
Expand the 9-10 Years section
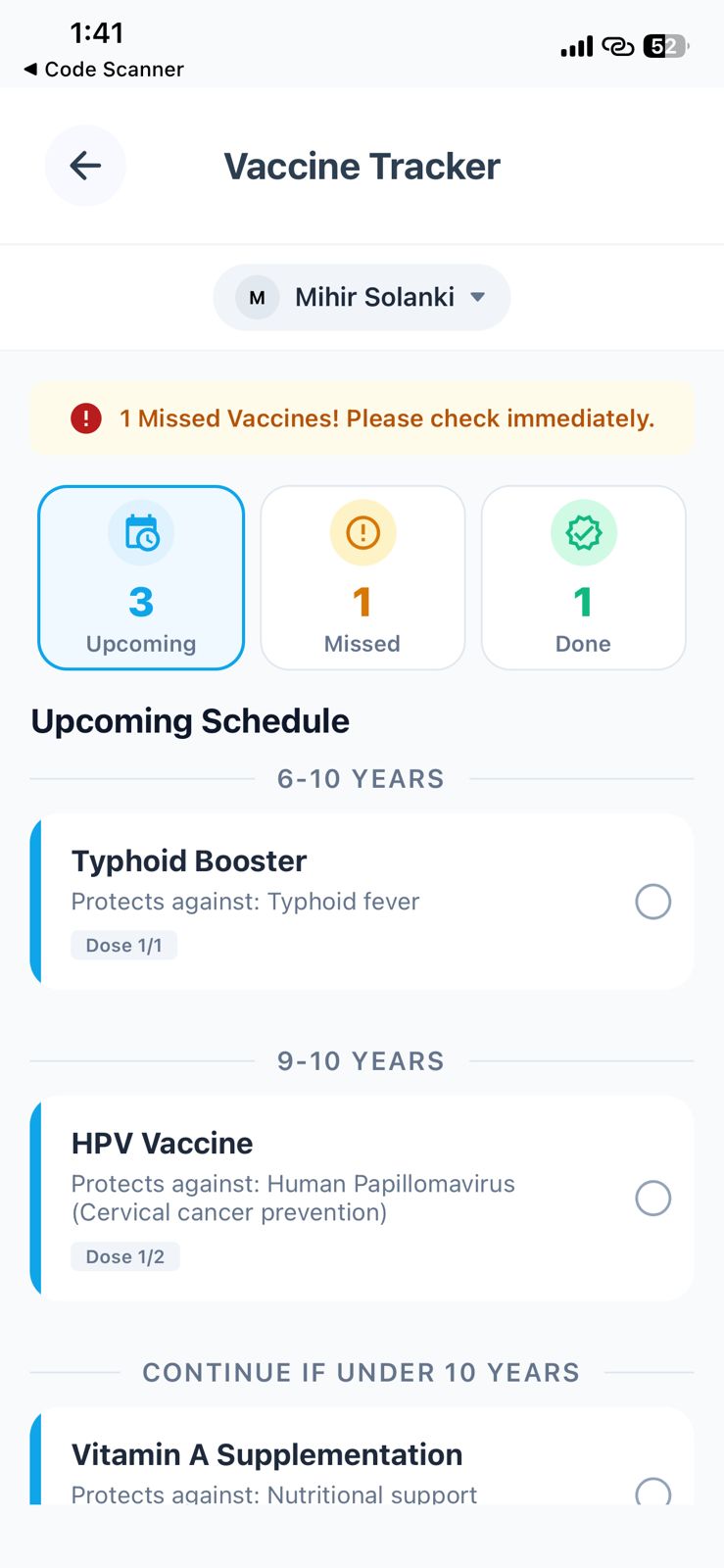tap(362, 1060)
